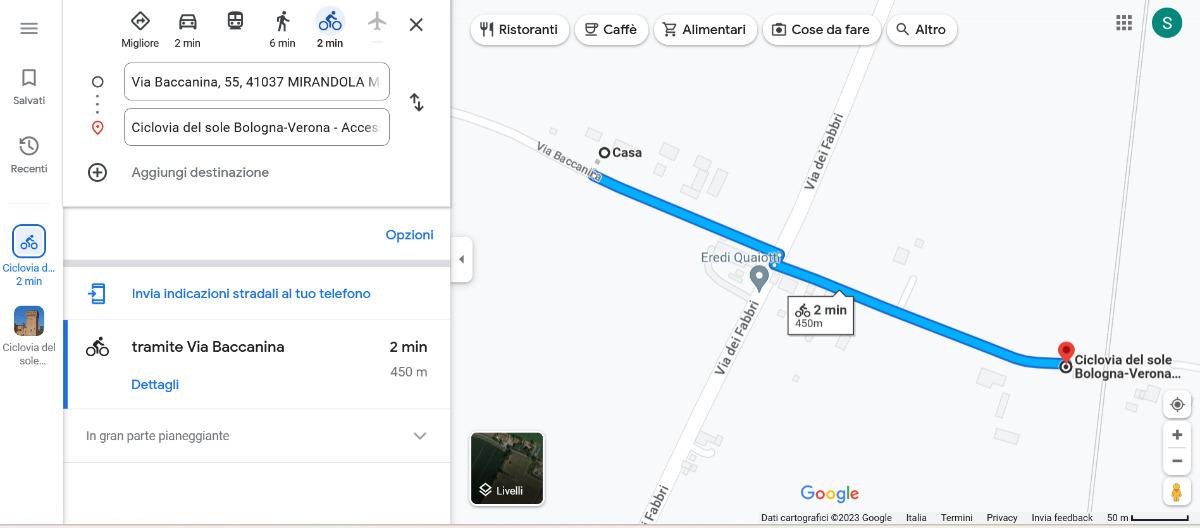
Task: Swap start and destination
Action: click(417, 102)
